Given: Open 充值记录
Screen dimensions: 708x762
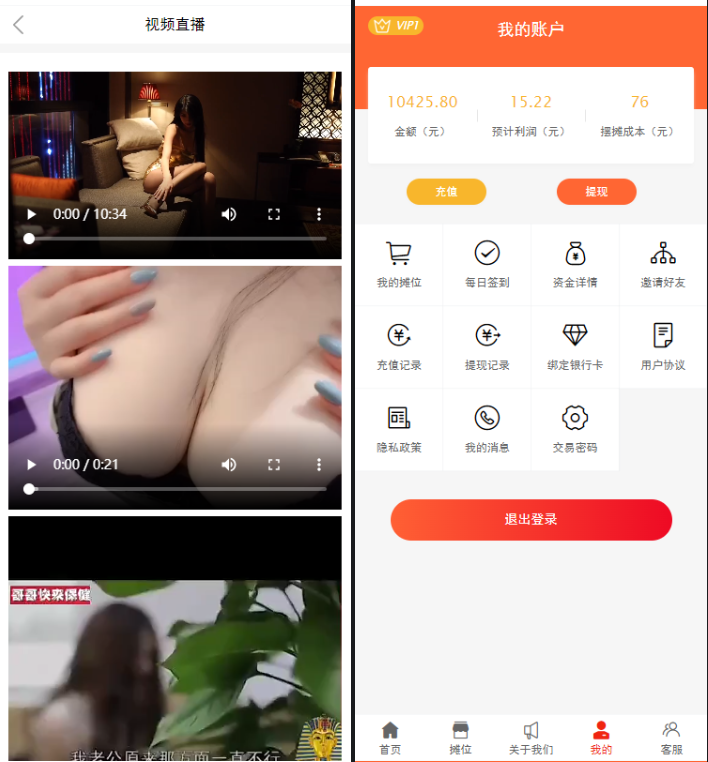Looking at the screenshot, I should pos(399,347).
